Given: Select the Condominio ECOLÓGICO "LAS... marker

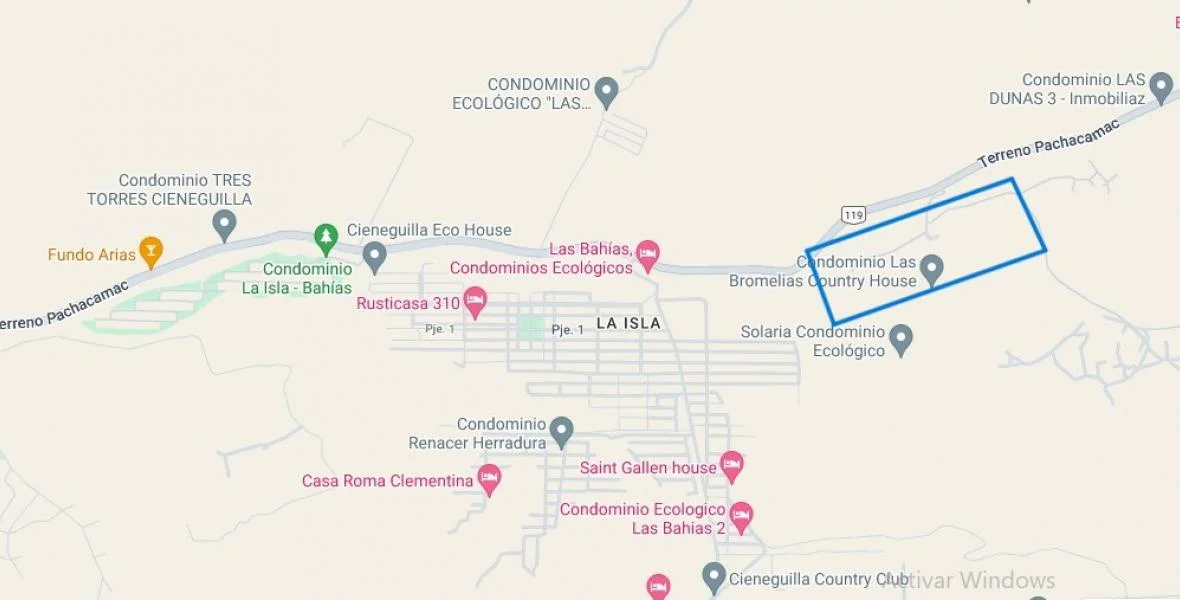Looking at the screenshot, I should pos(606,93).
